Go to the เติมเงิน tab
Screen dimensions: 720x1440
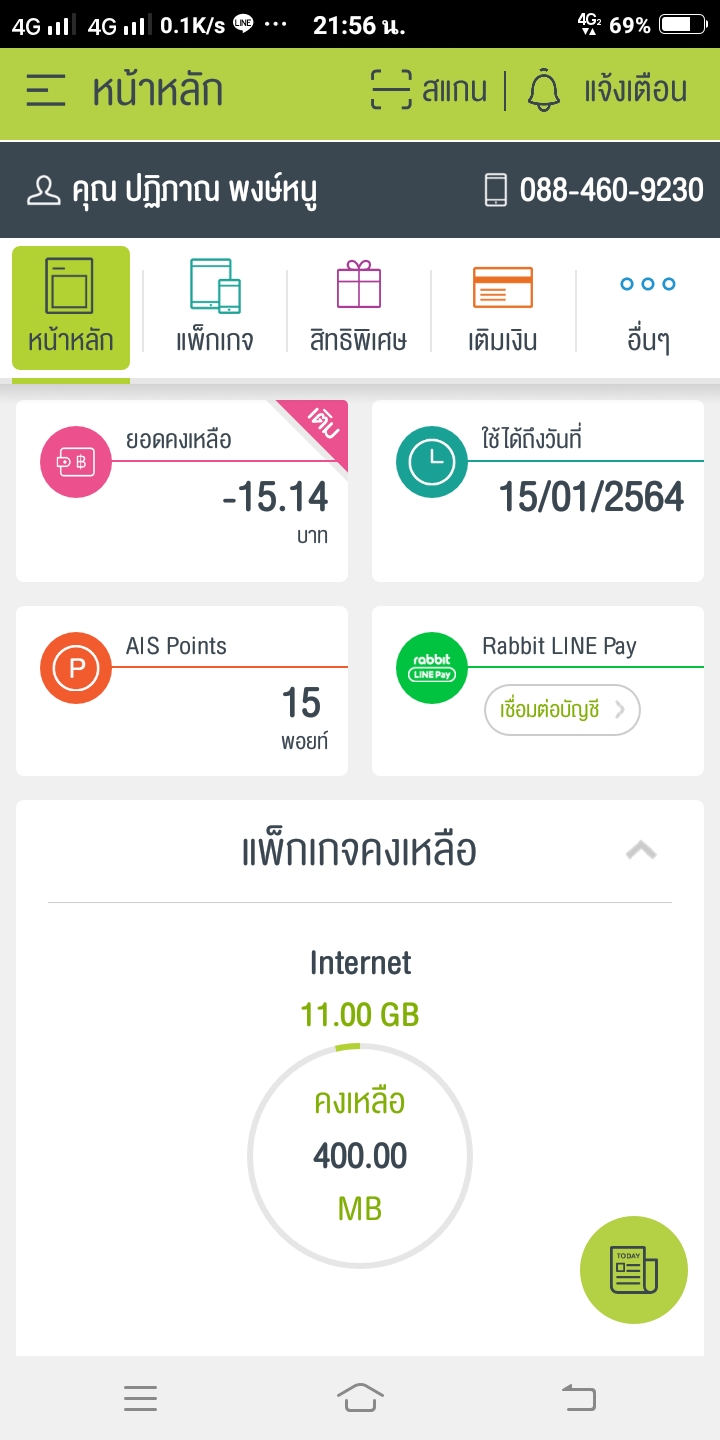pyautogui.click(x=502, y=308)
